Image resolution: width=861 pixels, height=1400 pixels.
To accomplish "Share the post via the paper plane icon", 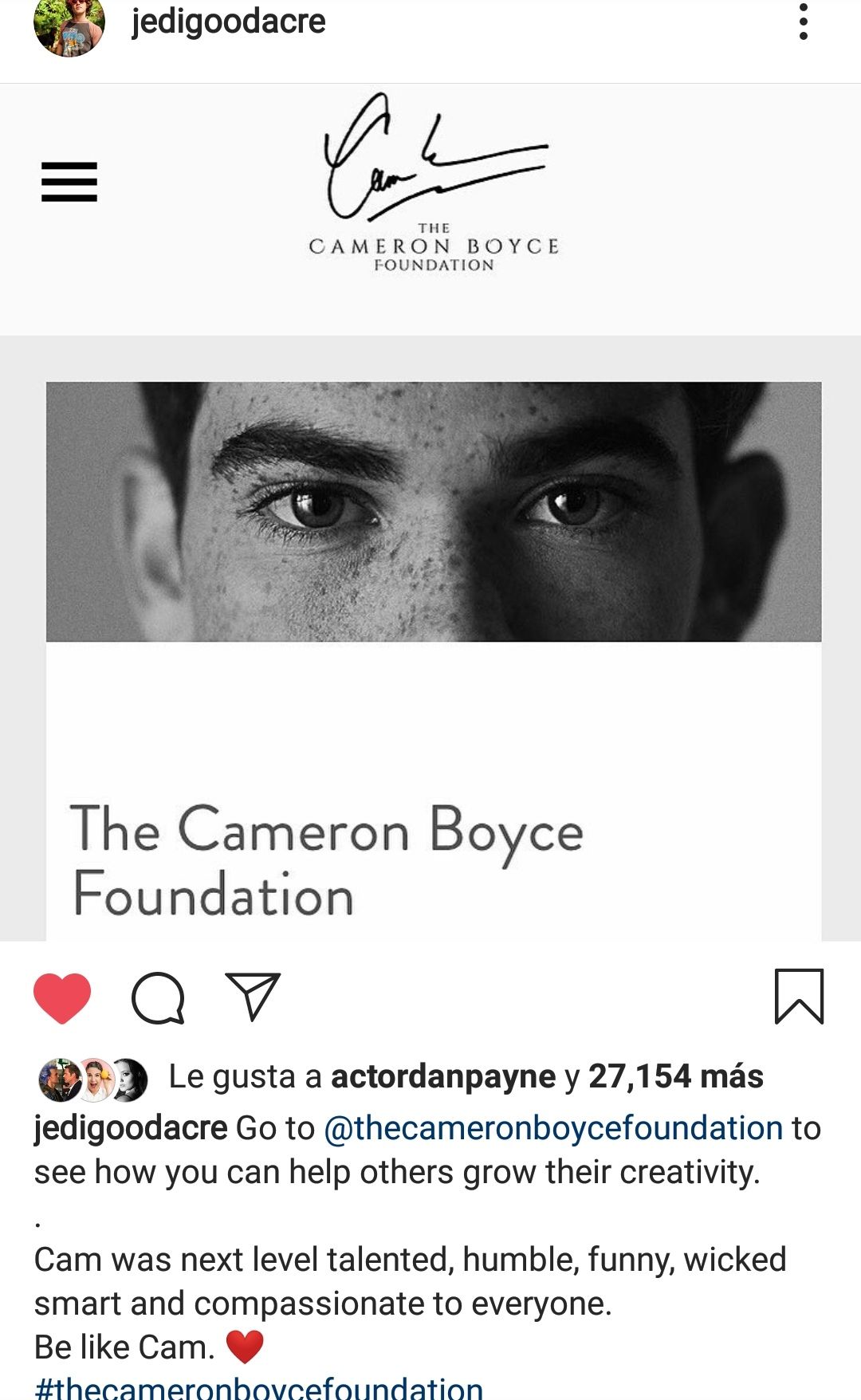I will click(253, 997).
